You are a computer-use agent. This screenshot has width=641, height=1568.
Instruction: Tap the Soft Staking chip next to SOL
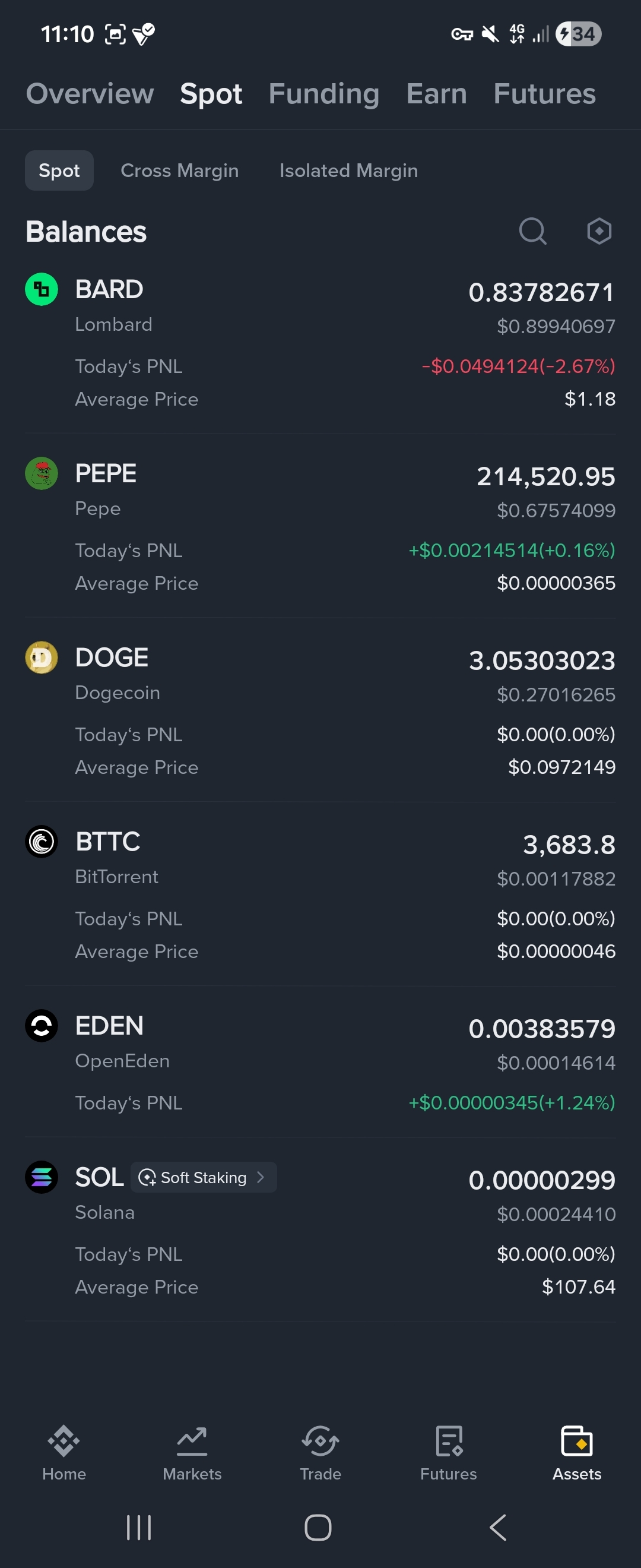(204, 1177)
